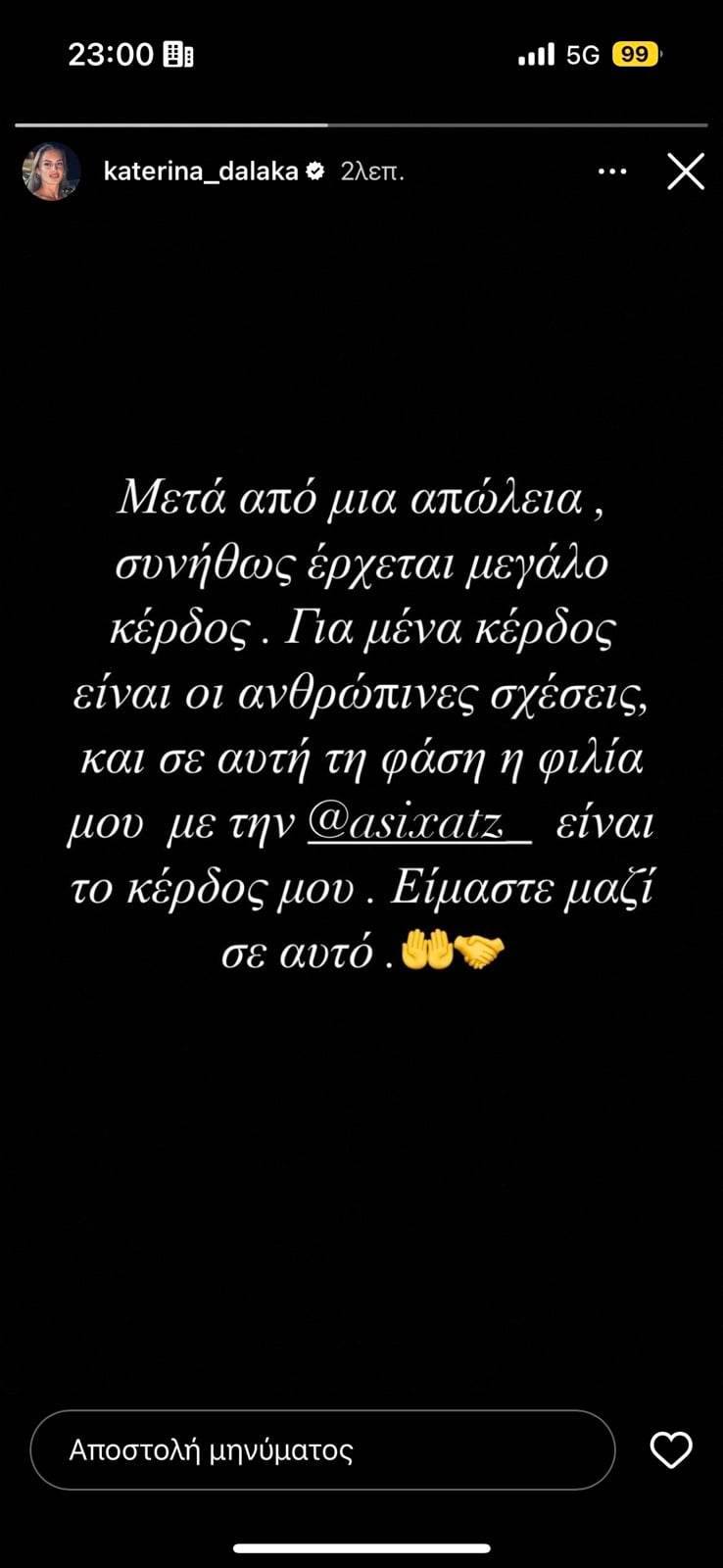
Task: Like this story with the heart
Action: point(671,1450)
